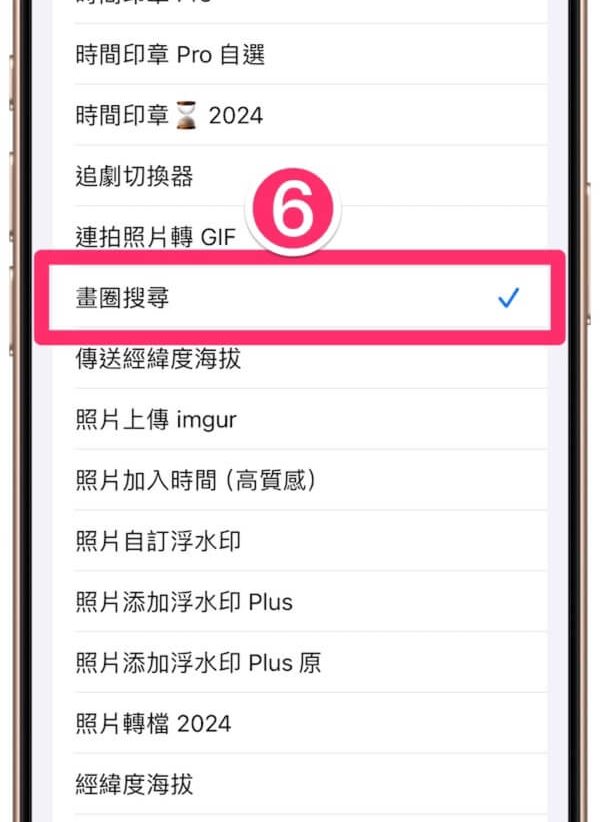Screen dimensions: 600x822
Task: Tap the checked 畫圈搜尋 row
Action: click(300, 298)
